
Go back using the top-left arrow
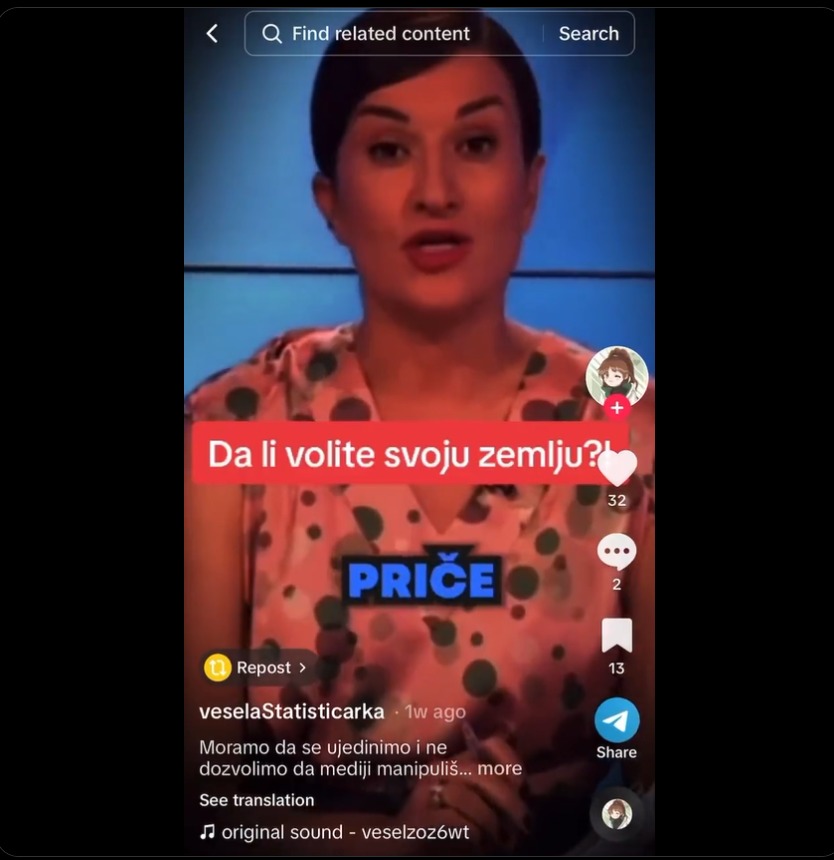pos(212,34)
